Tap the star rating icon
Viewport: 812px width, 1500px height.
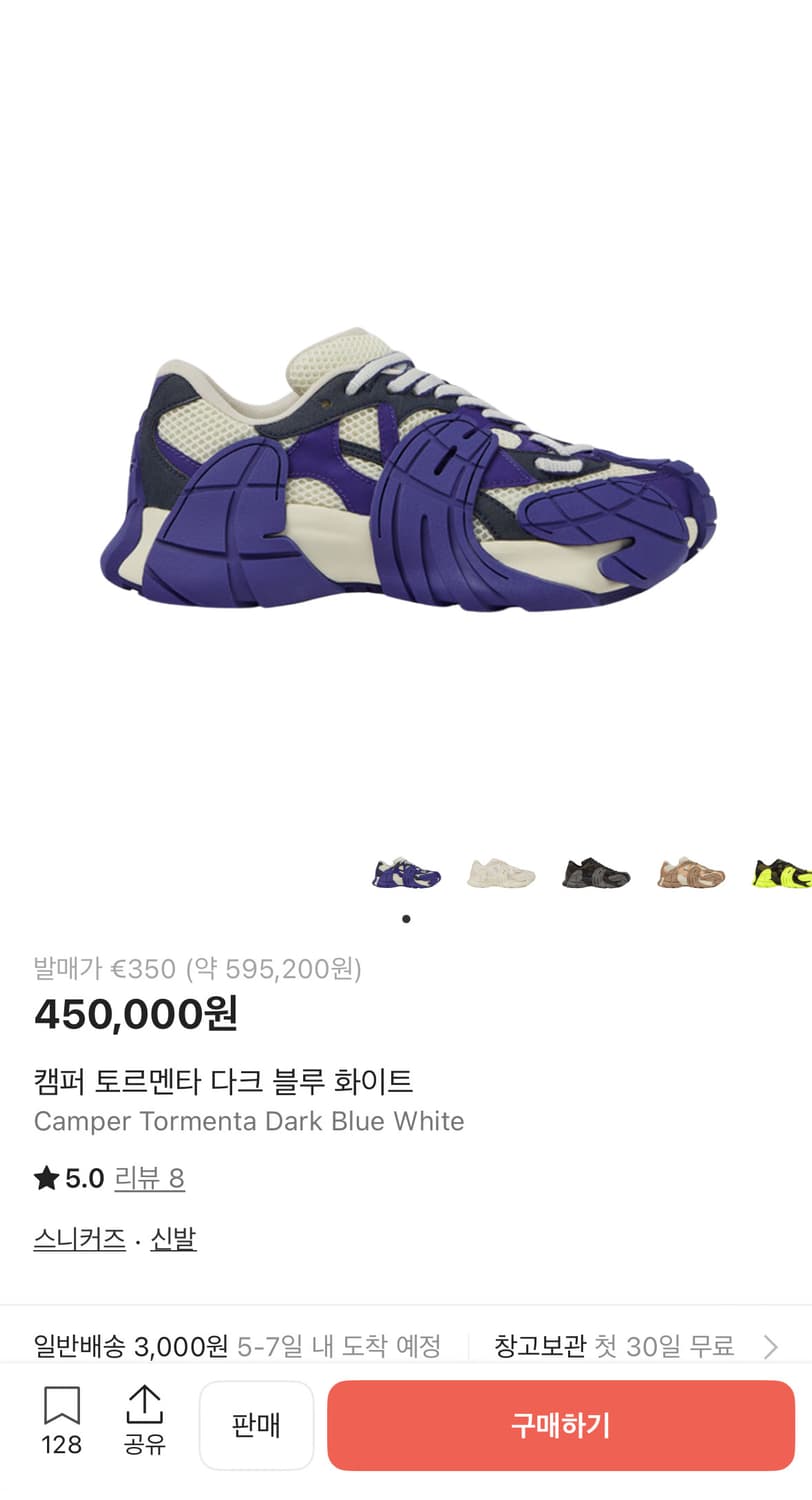click(x=44, y=1178)
